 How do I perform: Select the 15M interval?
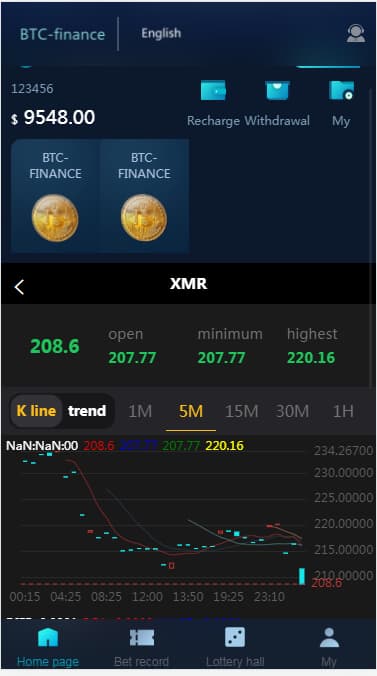(242, 411)
